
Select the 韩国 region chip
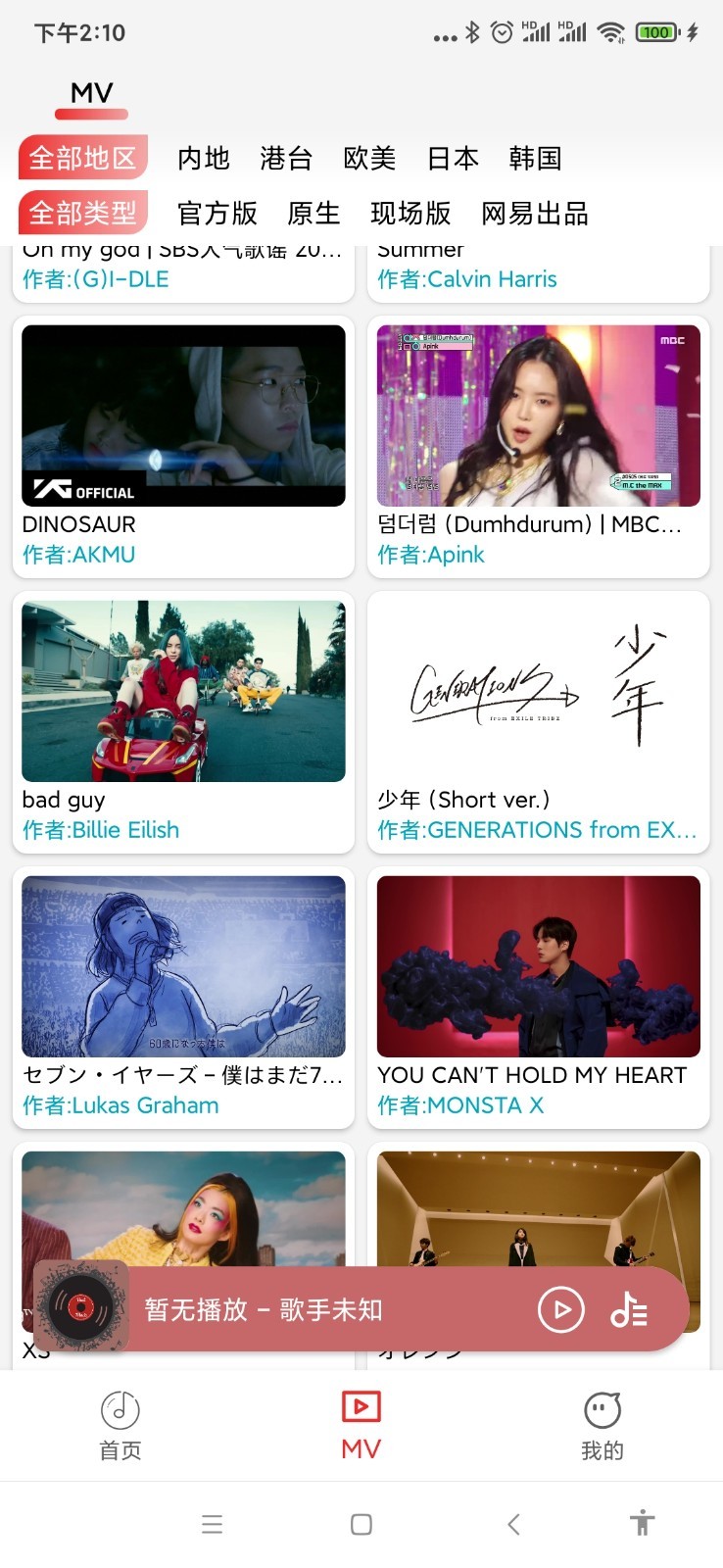point(535,158)
